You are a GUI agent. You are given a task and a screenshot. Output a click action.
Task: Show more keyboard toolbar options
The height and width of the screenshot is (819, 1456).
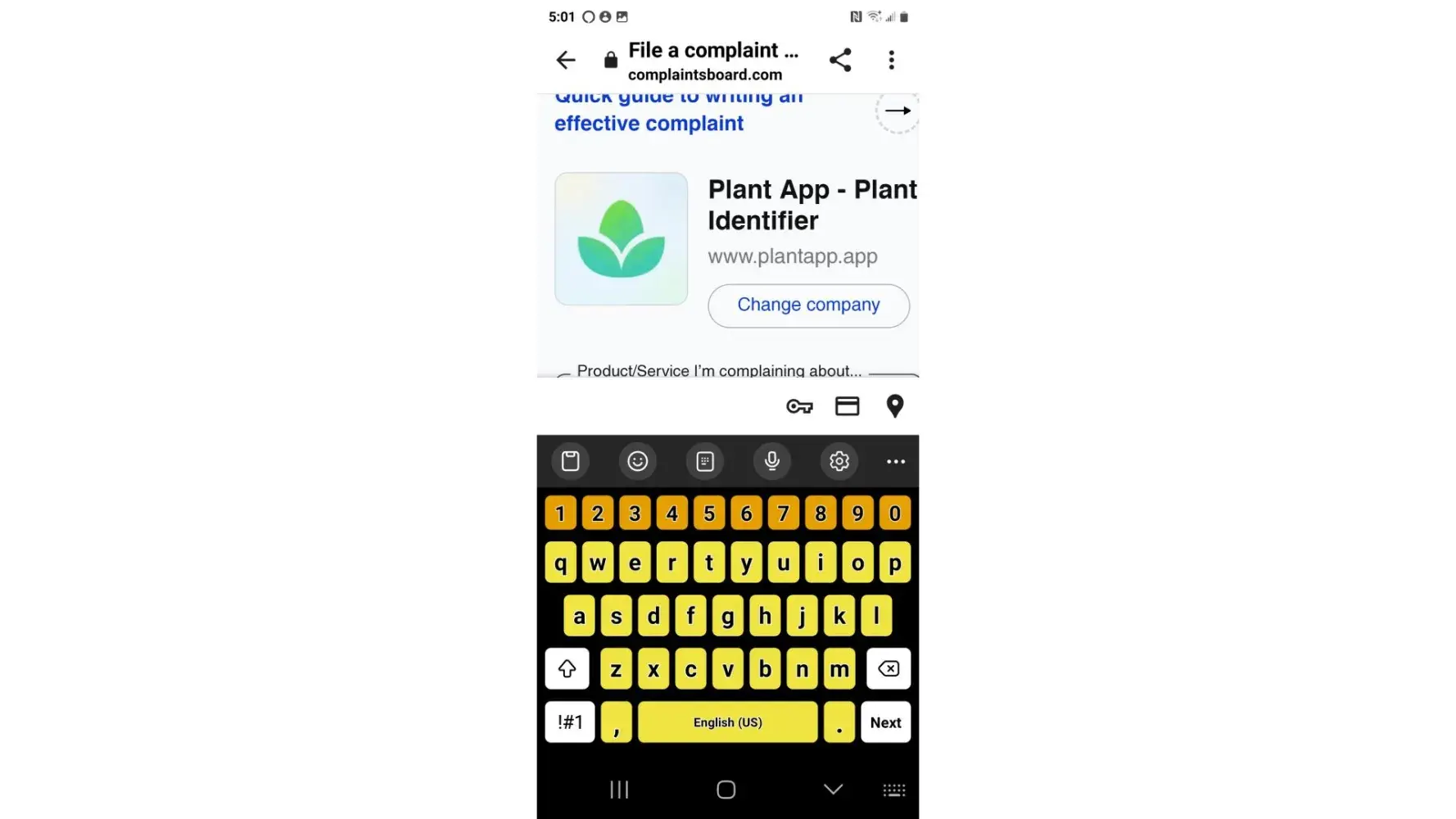point(896,461)
